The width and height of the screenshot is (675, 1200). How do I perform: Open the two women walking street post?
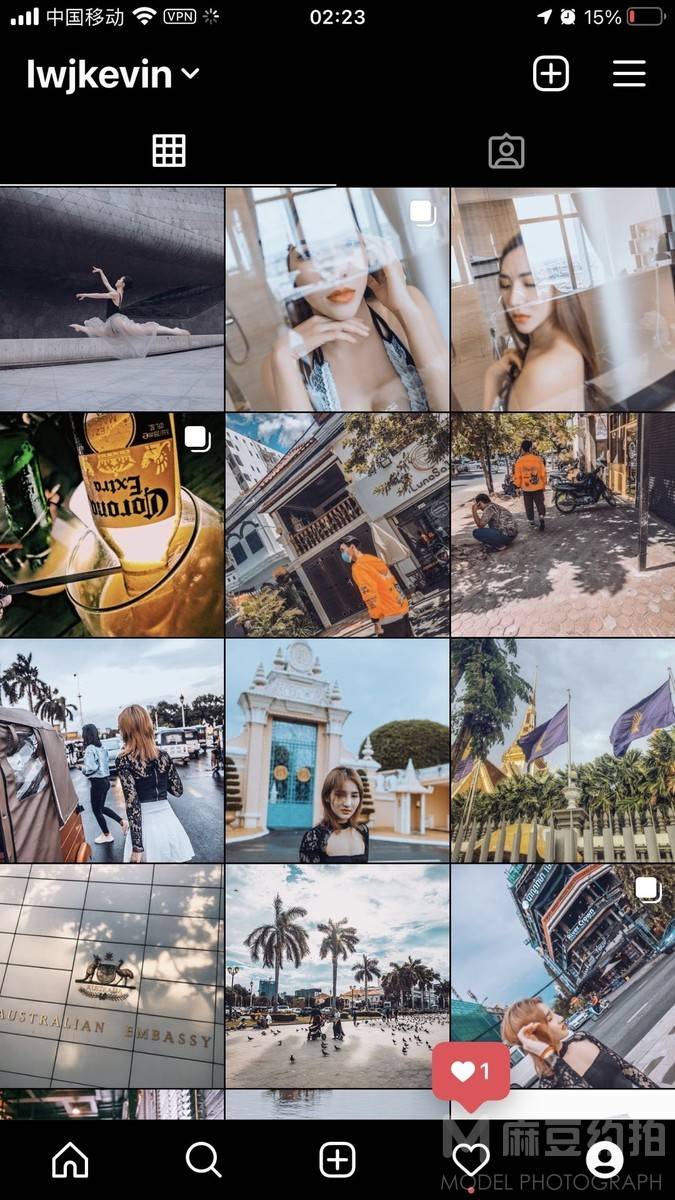tap(112, 751)
